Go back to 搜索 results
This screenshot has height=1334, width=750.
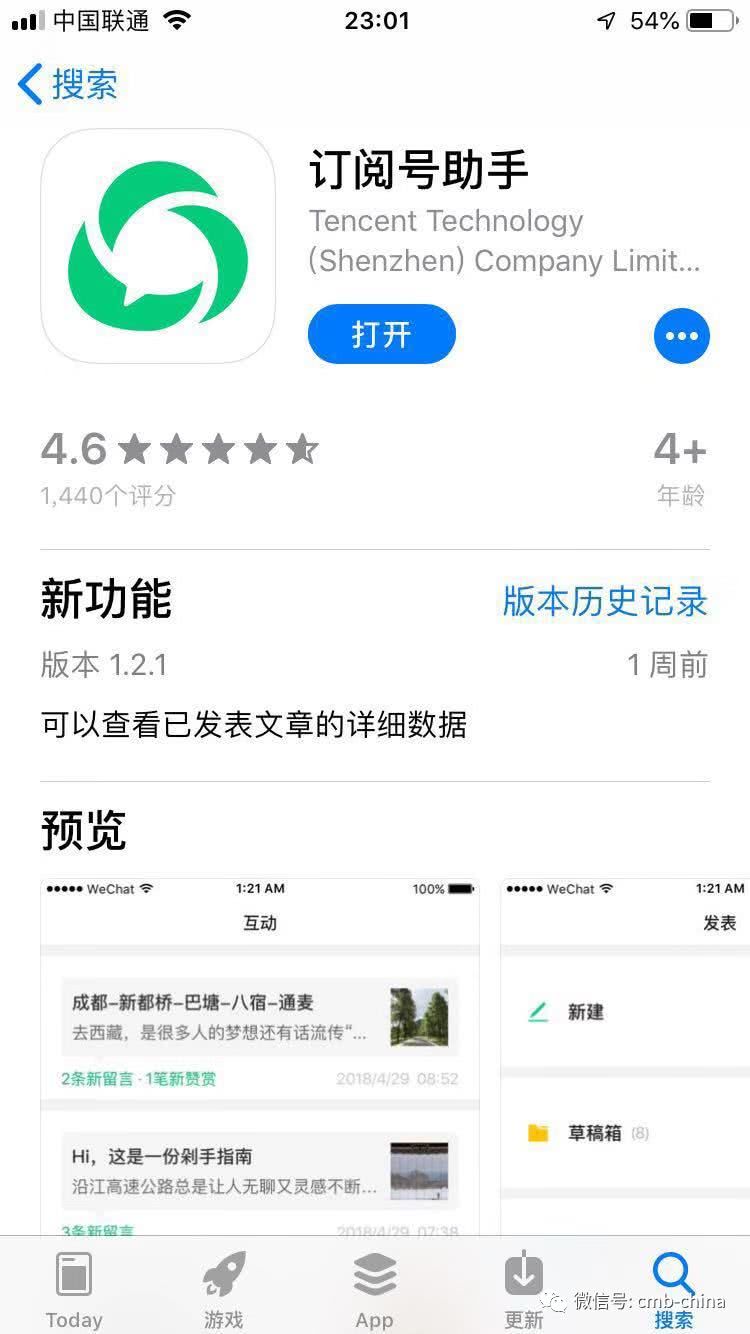point(68,84)
